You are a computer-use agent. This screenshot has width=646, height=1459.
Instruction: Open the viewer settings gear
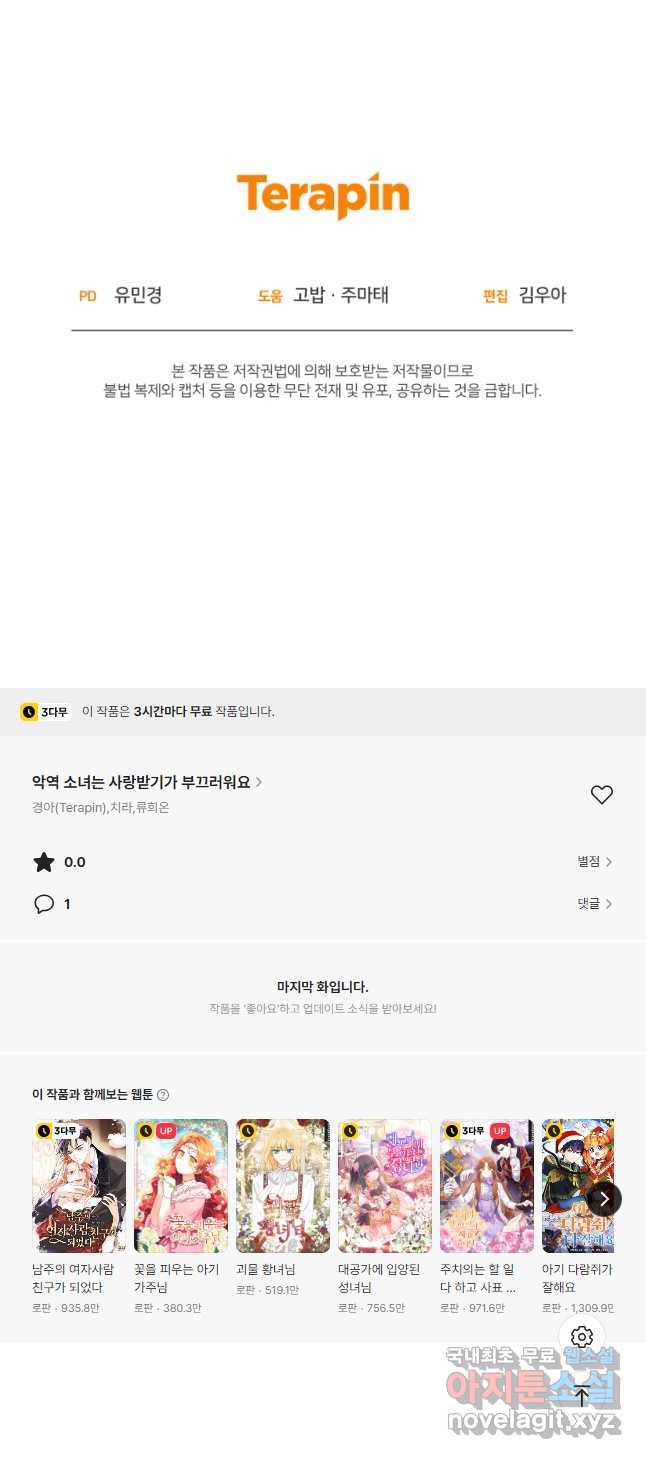(582, 1337)
